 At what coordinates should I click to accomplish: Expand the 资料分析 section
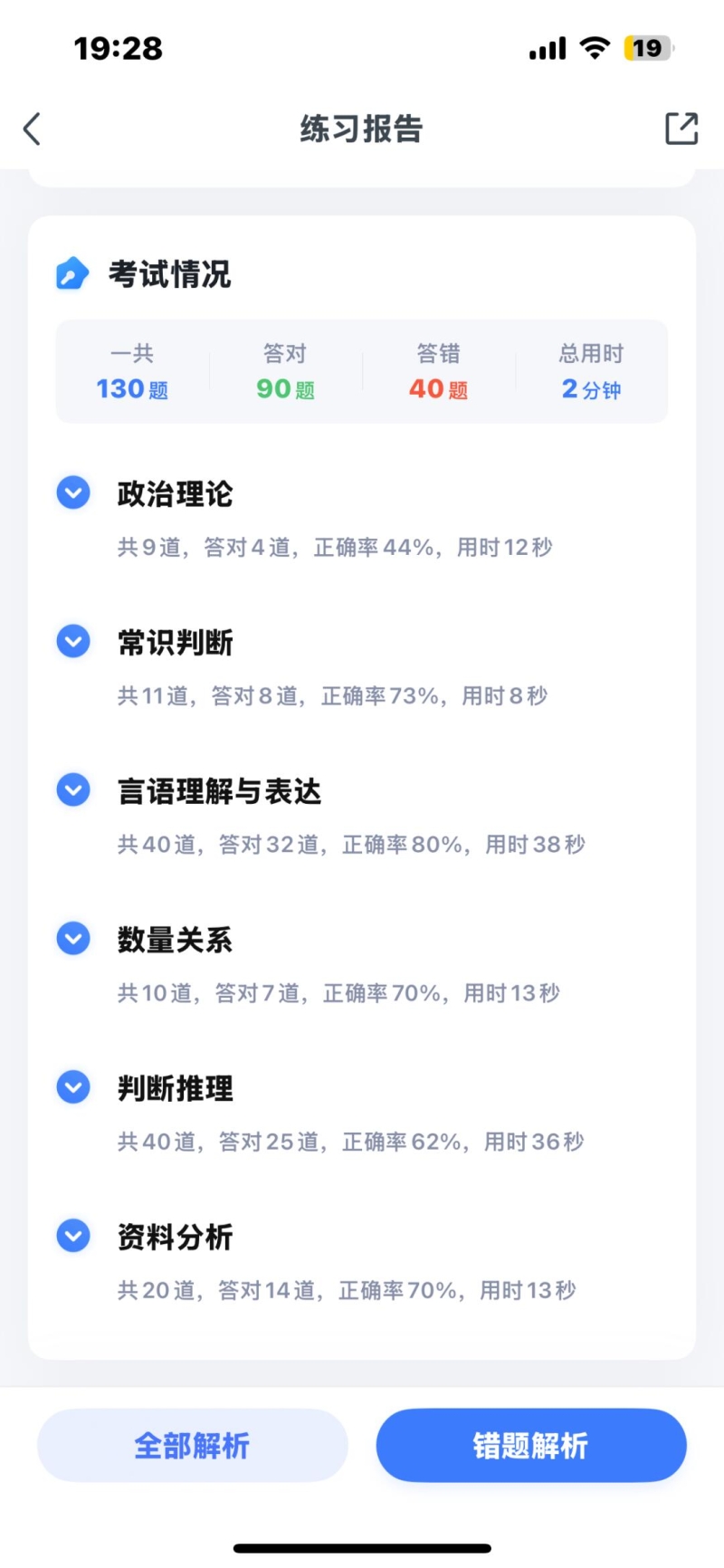click(x=73, y=1236)
